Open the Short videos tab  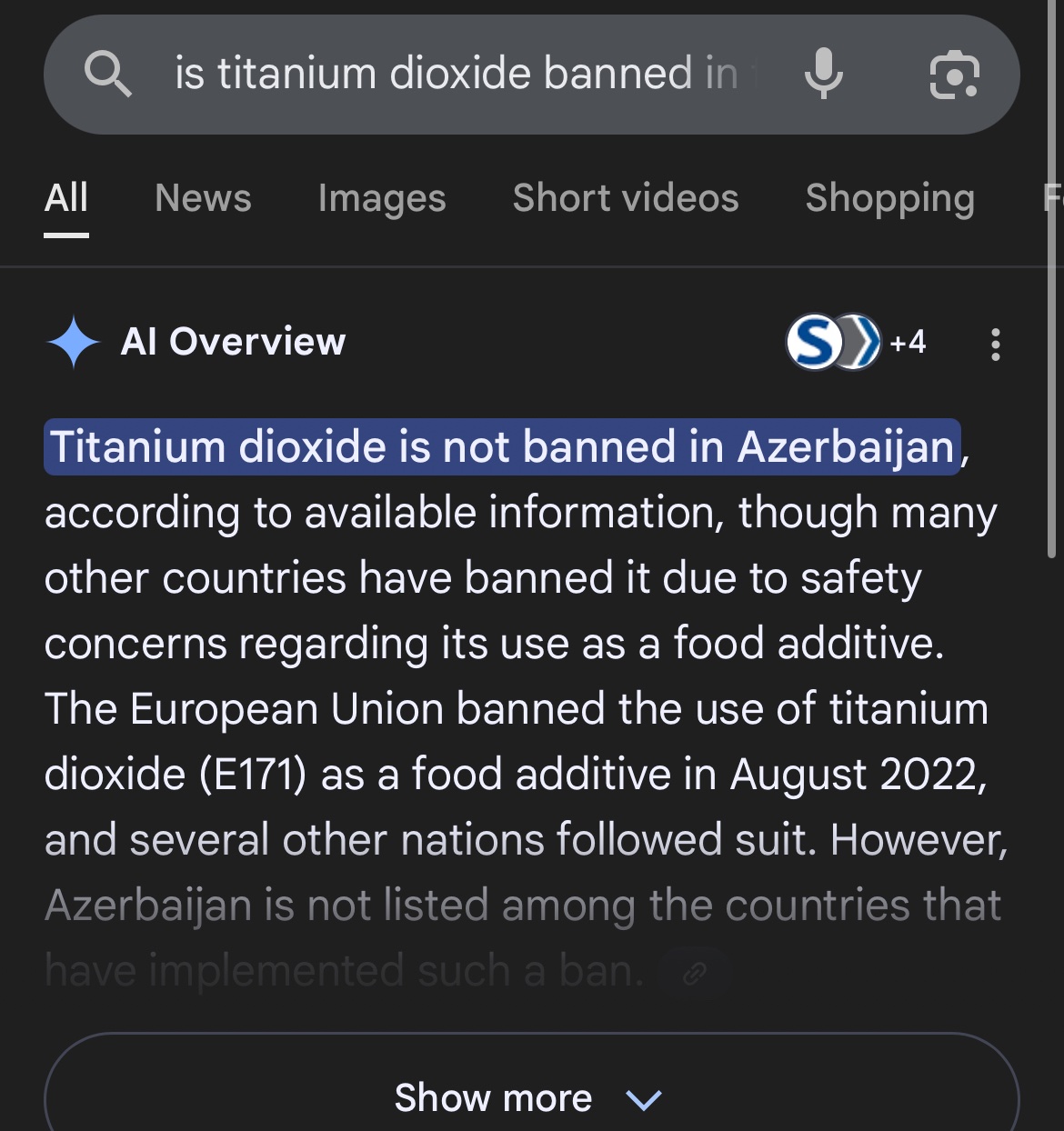point(626,198)
